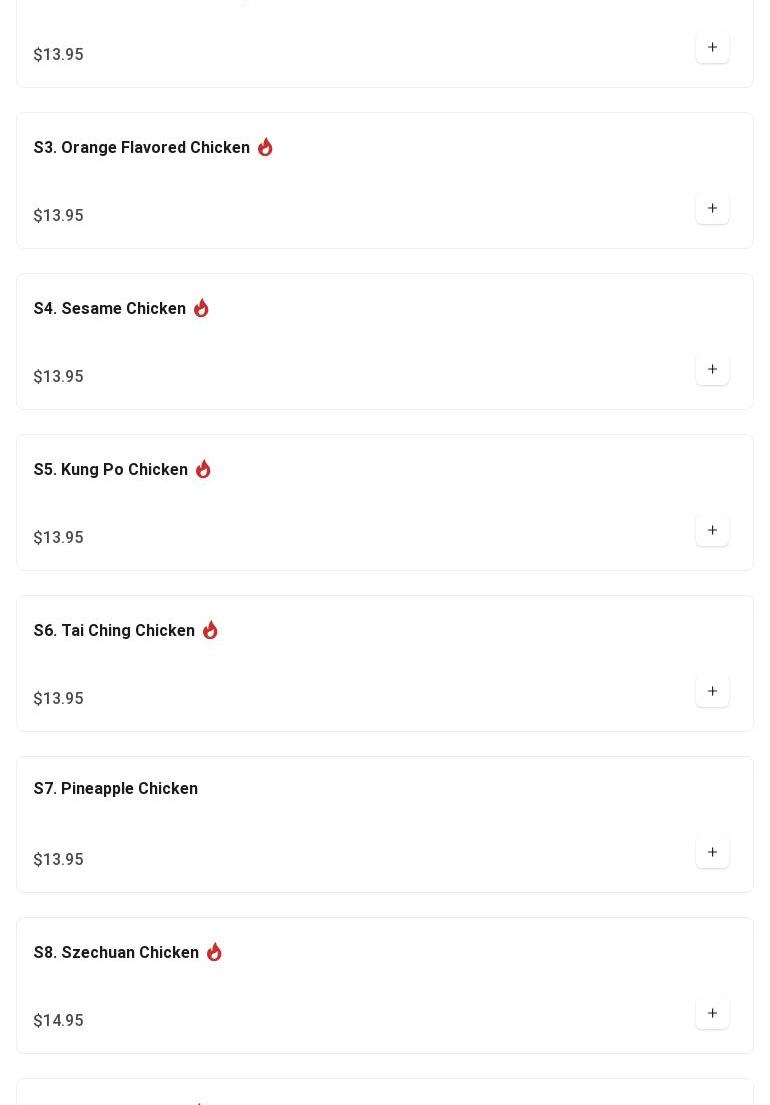Add S6. Tai Ching Chicken to cart

712,692
